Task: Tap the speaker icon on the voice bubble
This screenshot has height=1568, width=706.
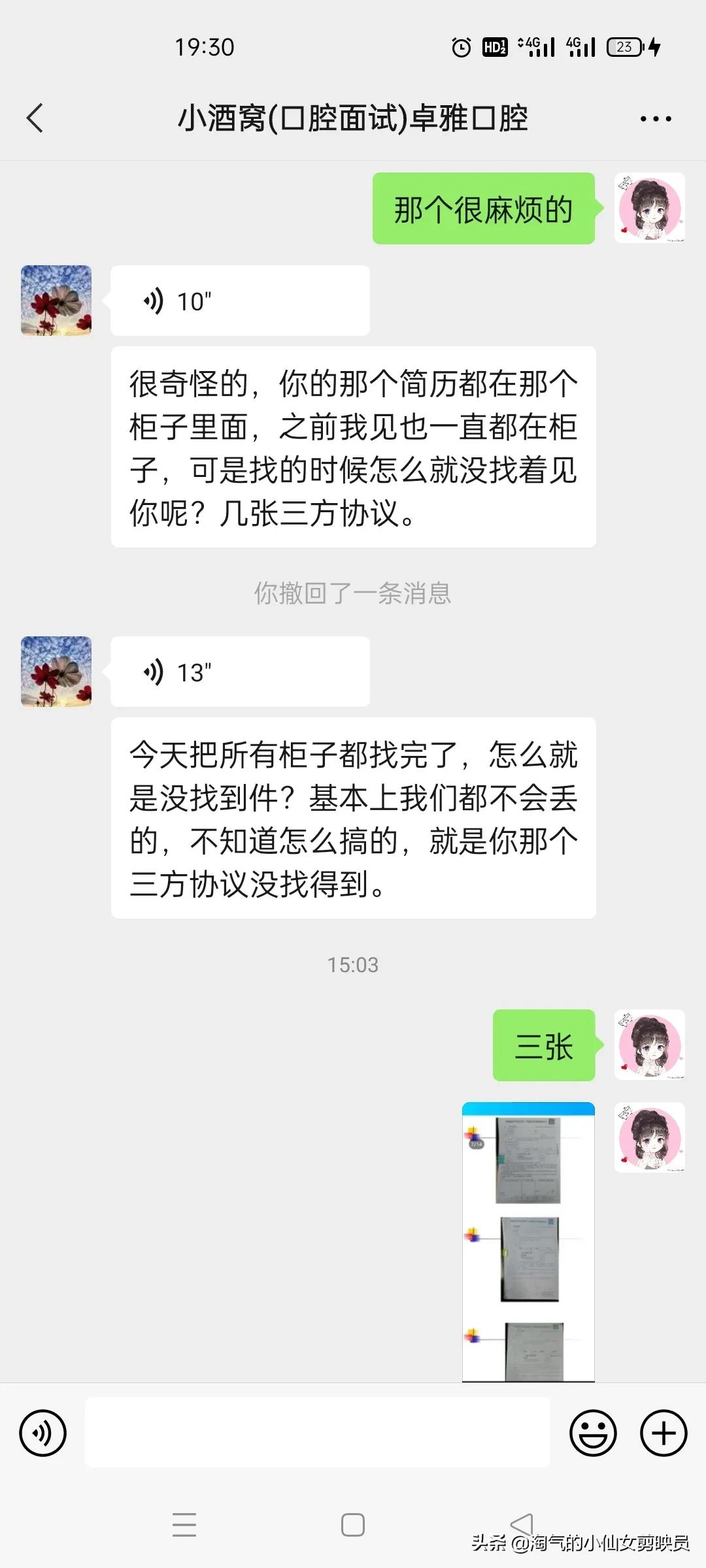Action: click(x=155, y=300)
